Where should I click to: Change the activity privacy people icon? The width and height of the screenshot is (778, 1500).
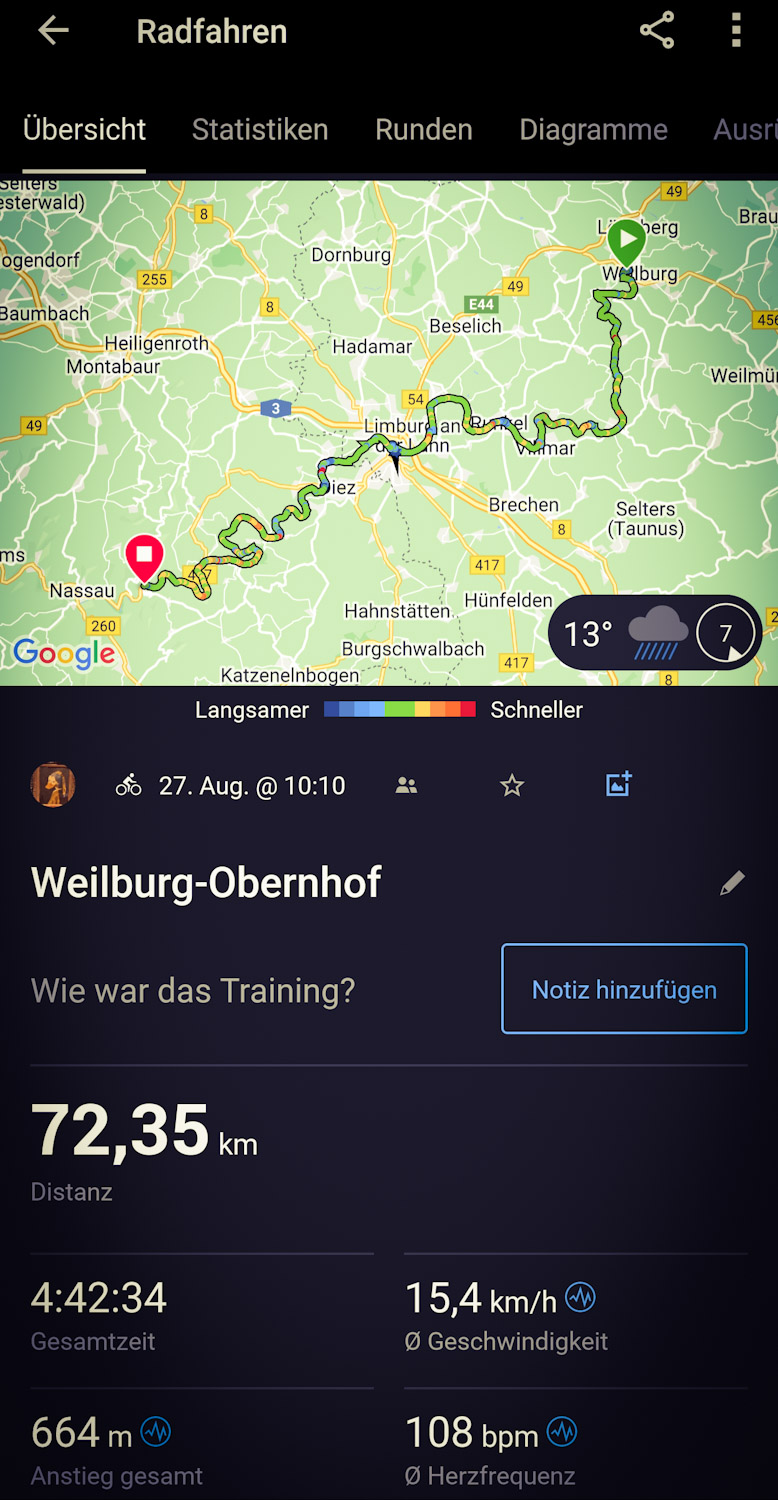coord(406,786)
